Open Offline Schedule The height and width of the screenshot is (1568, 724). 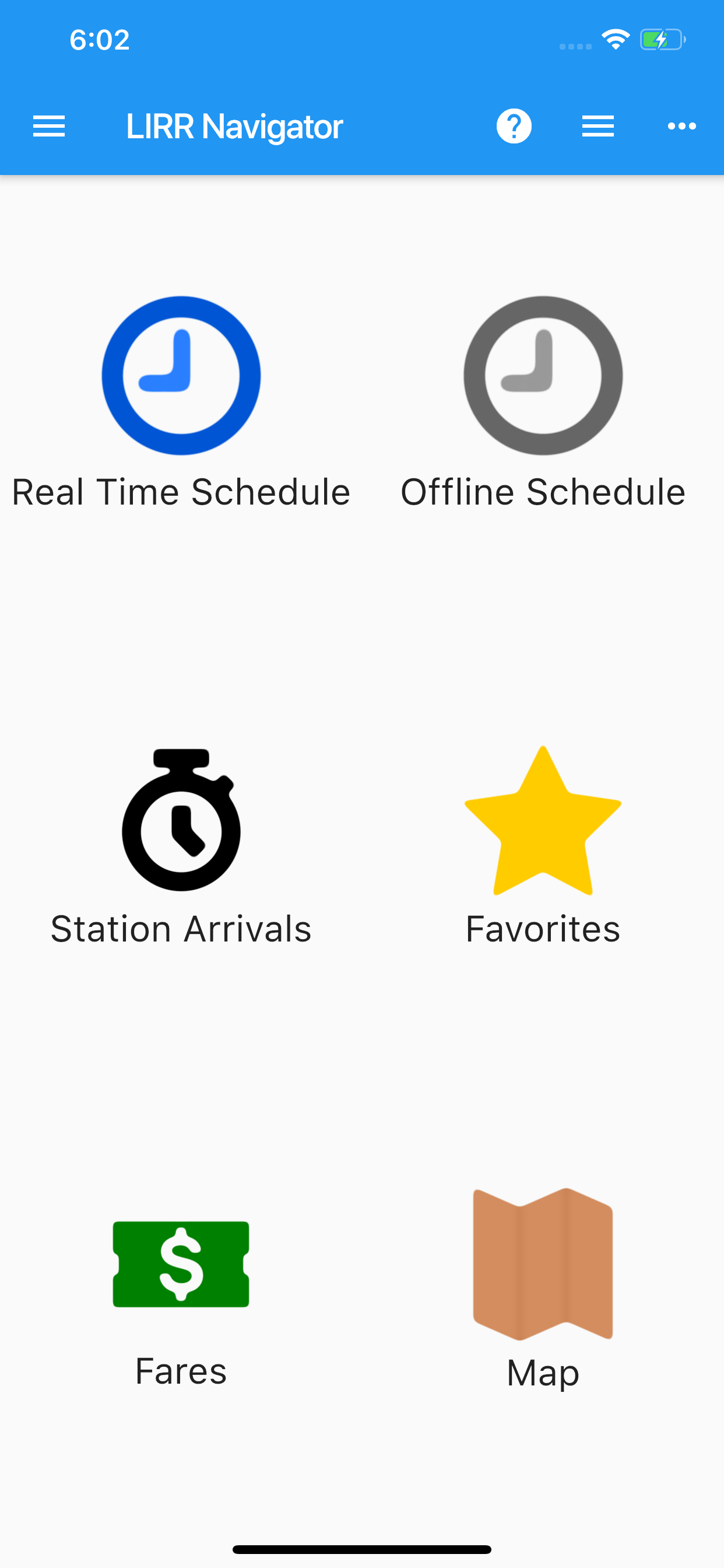click(543, 402)
